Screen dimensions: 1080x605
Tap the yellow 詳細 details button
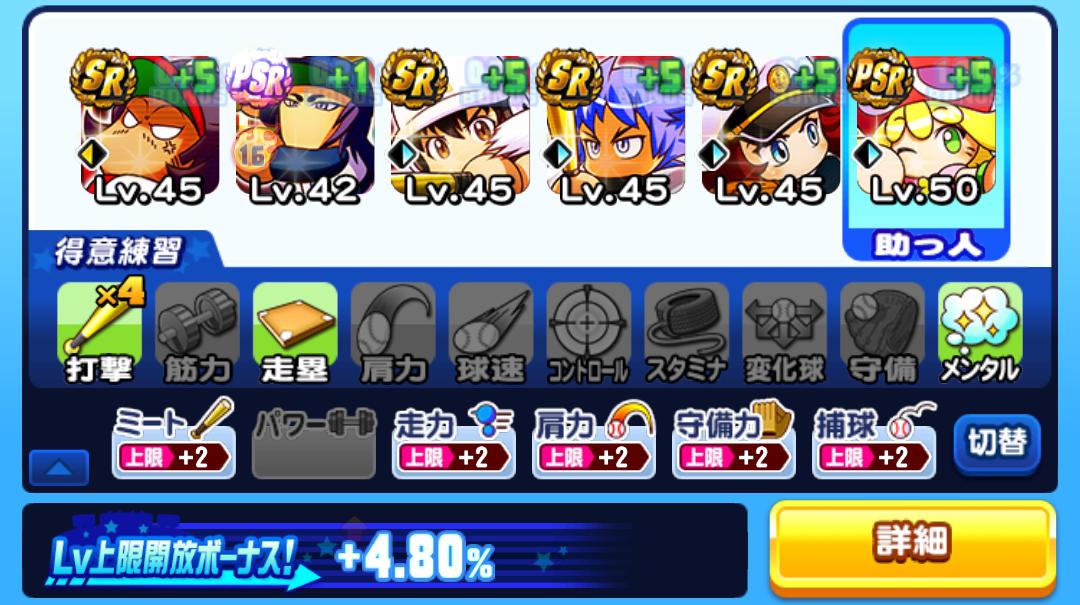(x=912, y=546)
